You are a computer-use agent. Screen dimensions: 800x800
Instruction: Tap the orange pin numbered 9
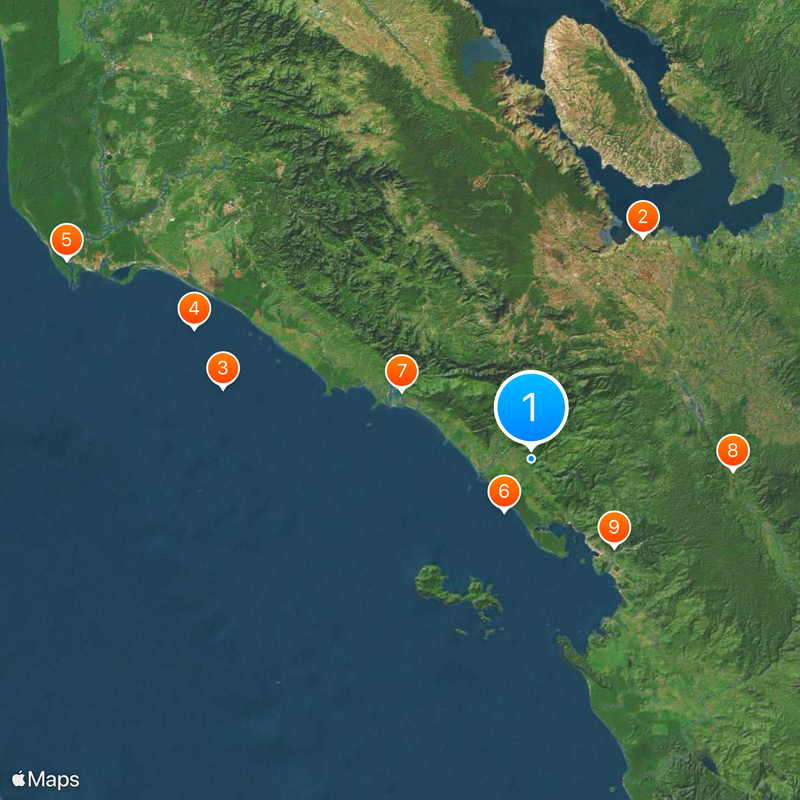pos(614,527)
